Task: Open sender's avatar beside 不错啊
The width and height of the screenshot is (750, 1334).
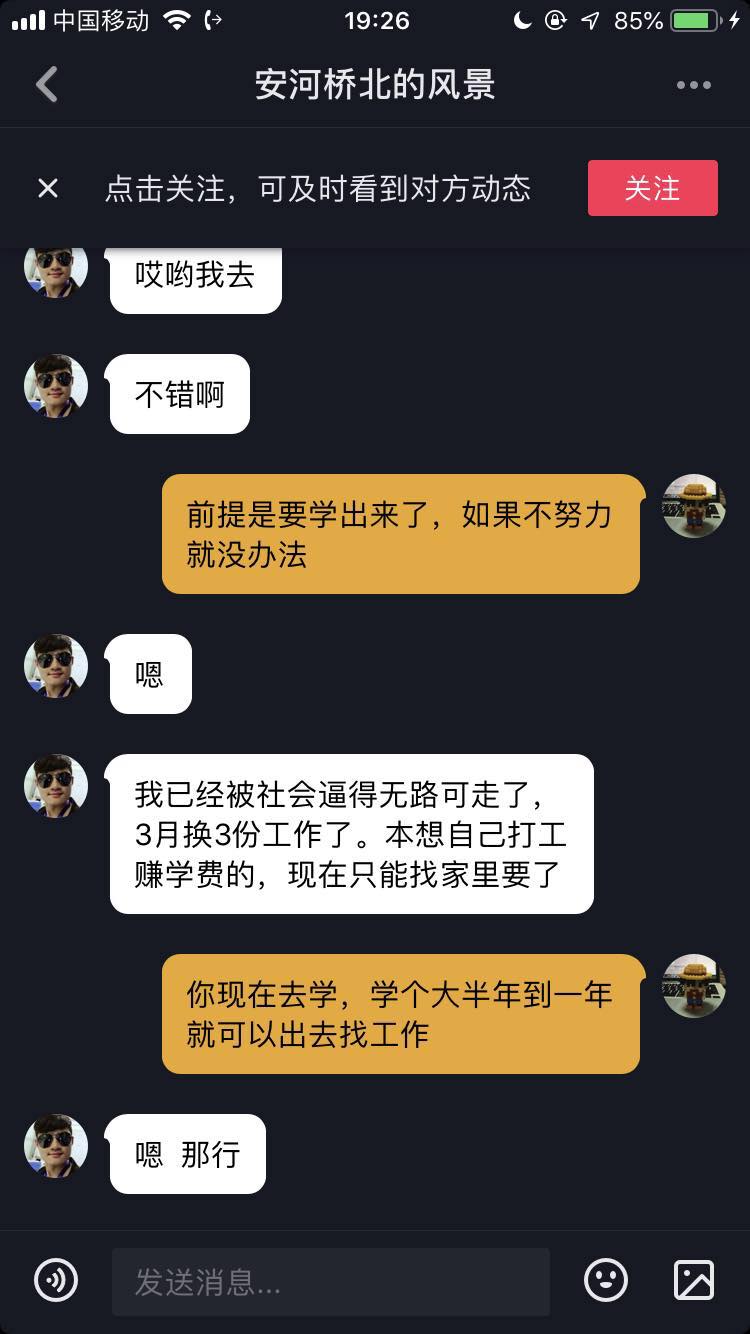Action: [56, 386]
